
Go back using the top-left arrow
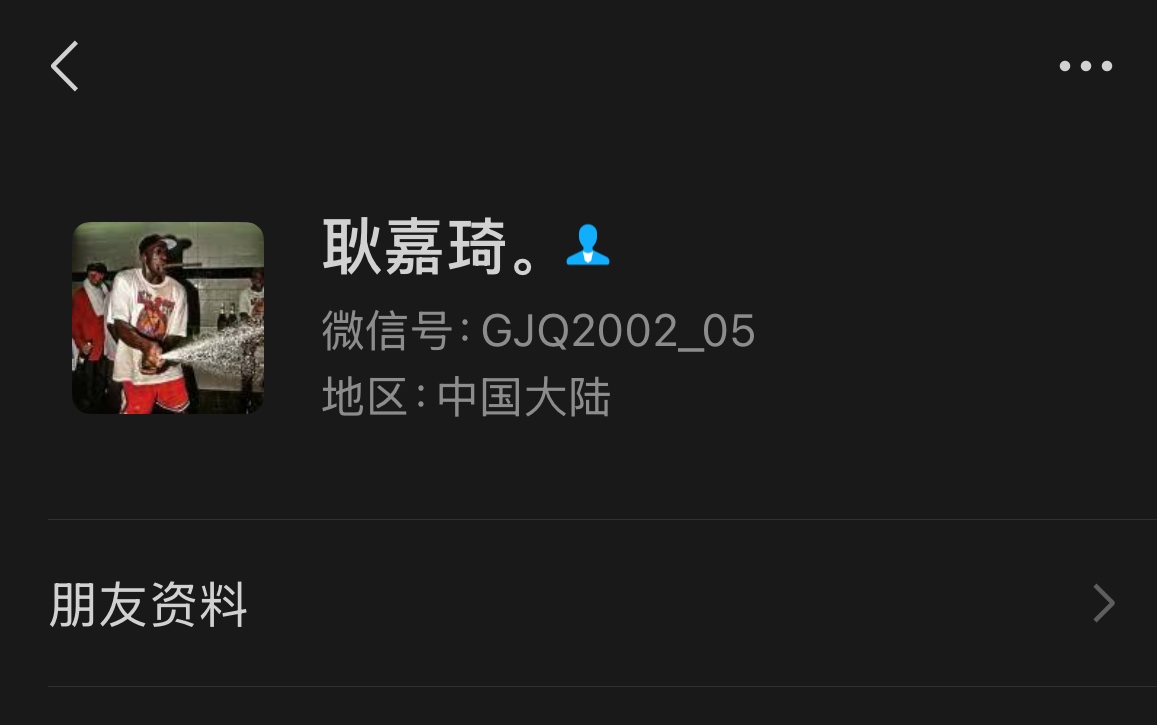tap(65, 67)
